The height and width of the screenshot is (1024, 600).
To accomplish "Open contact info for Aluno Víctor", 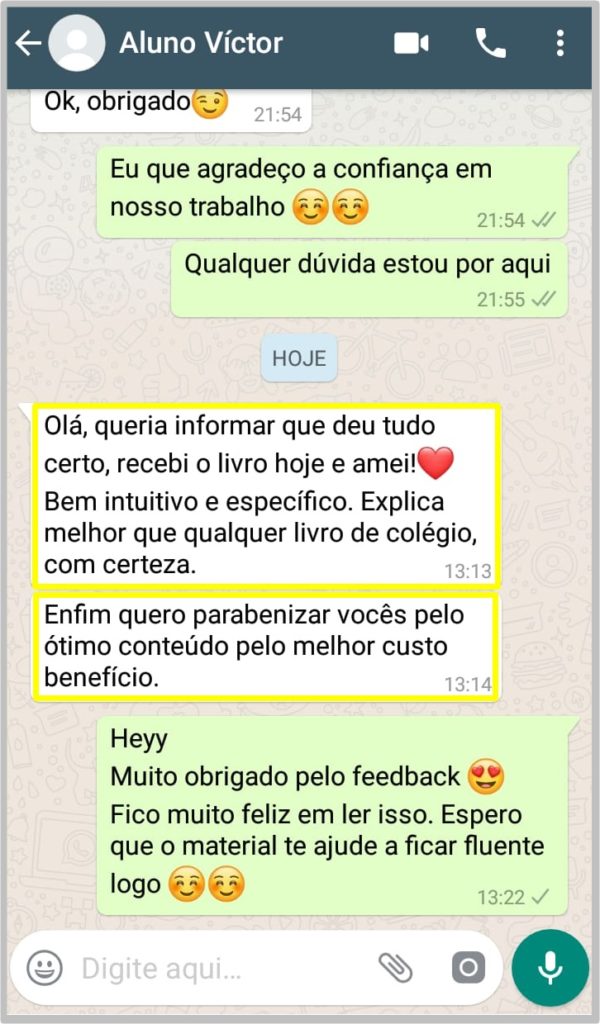I will [201, 43].
